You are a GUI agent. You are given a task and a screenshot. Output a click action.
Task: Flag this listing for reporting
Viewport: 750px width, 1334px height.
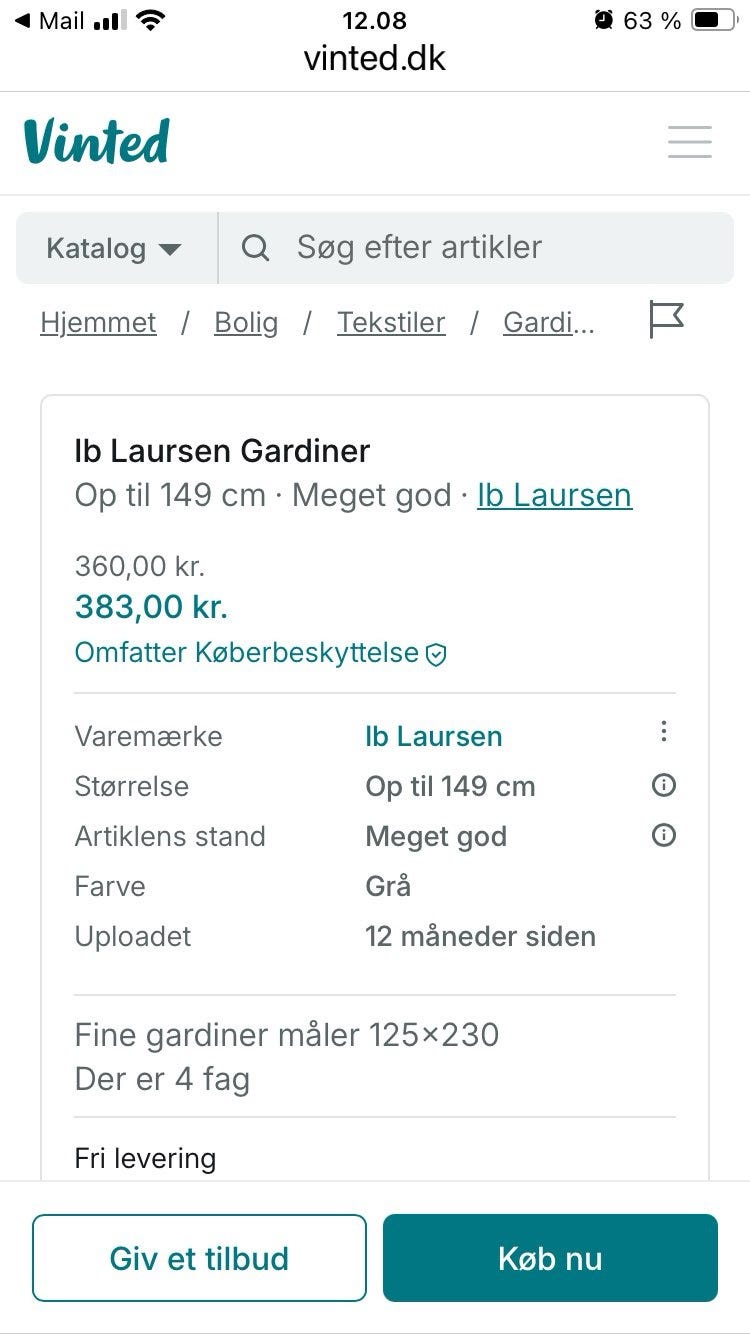coord(664,321)
